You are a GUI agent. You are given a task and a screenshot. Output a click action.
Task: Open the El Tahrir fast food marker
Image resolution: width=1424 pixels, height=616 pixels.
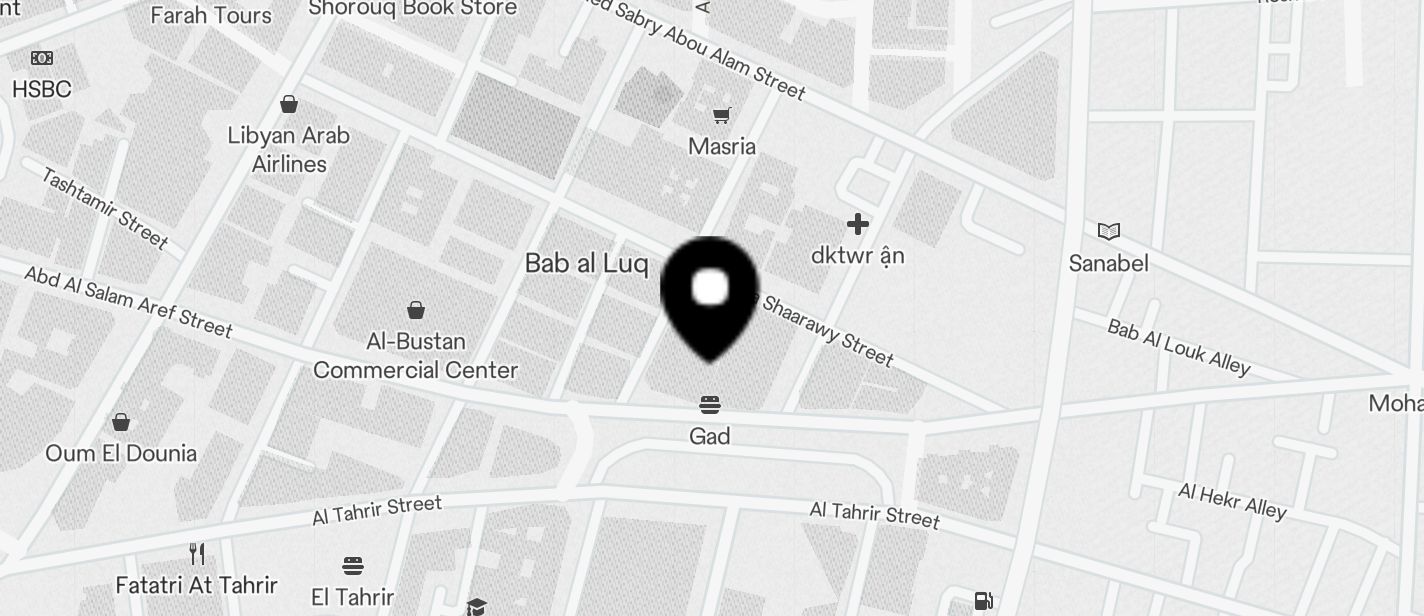[x=352, y=567]
